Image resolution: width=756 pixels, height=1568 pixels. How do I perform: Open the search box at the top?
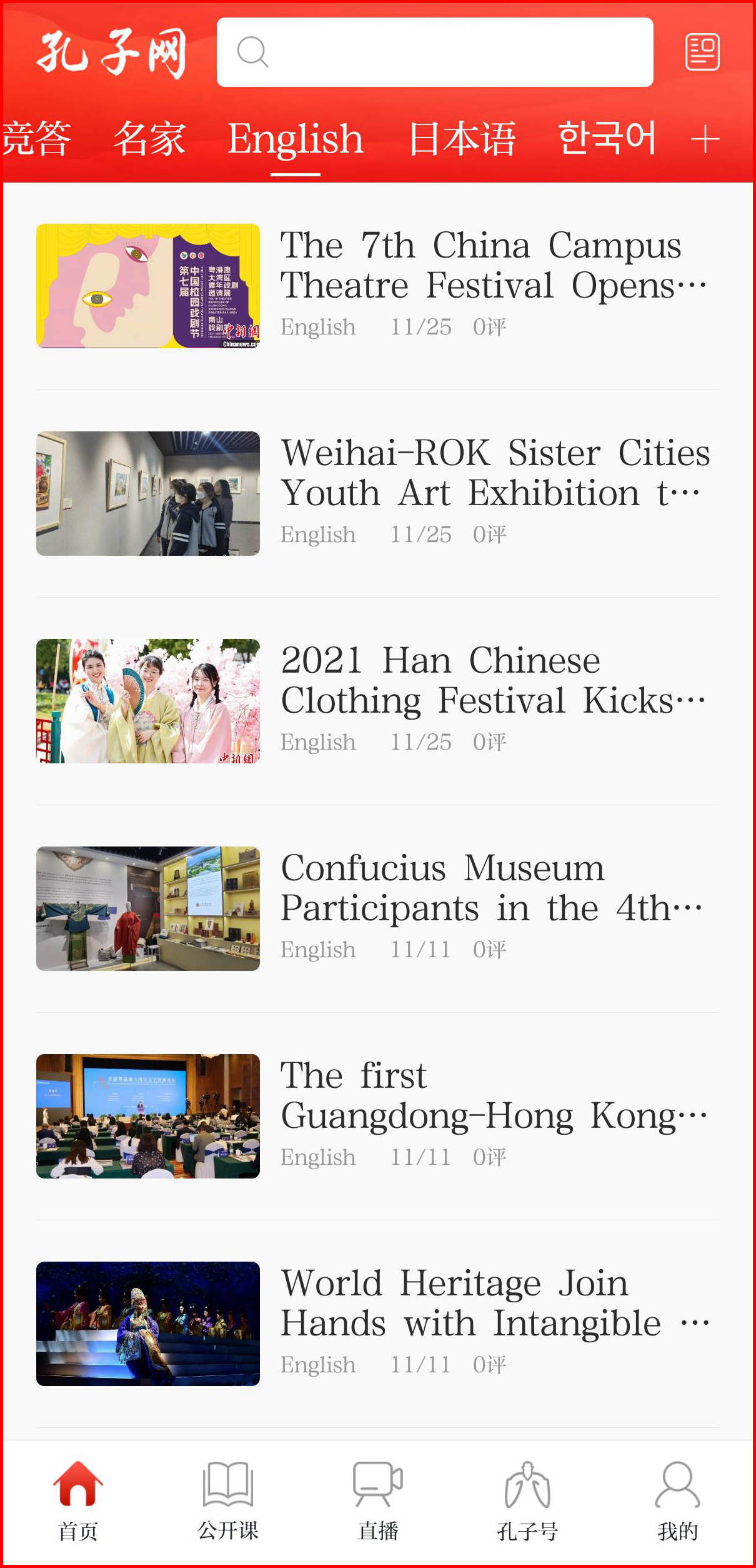(x=434, y=52)
